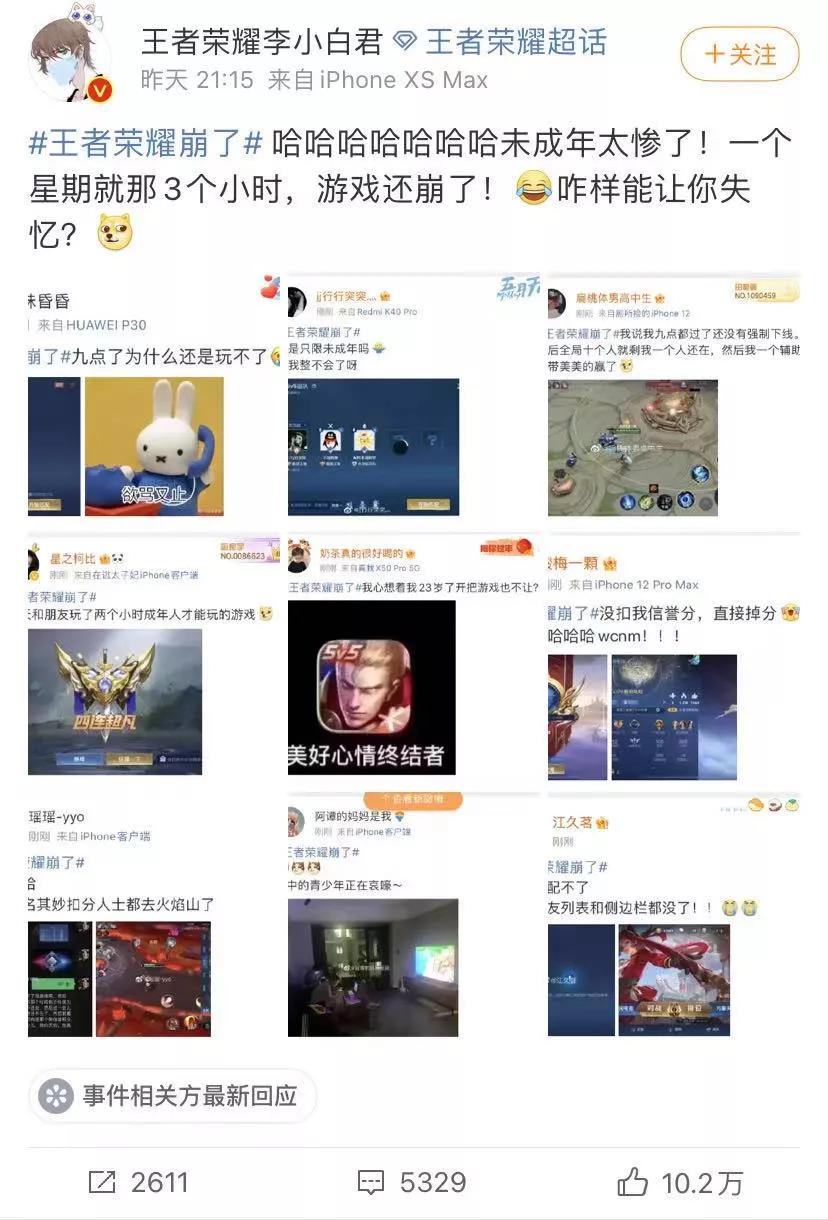
Task: Repost this Weibo post
Action: coord(138,1183)
